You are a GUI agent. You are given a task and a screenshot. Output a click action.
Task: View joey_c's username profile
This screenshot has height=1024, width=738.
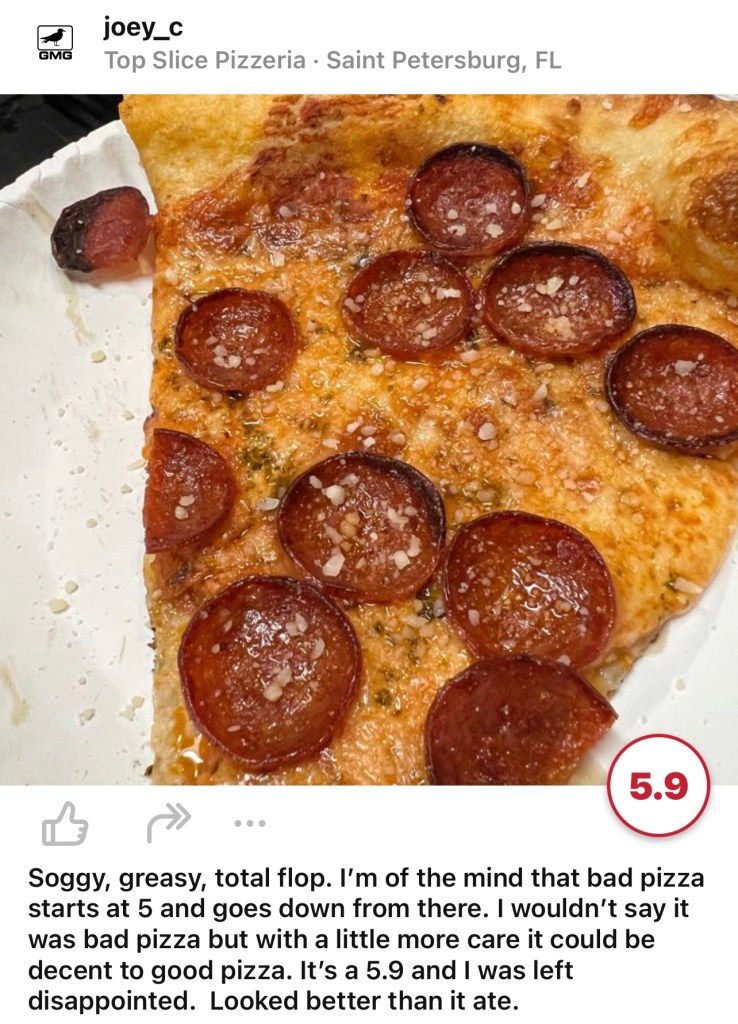(143, 28)
